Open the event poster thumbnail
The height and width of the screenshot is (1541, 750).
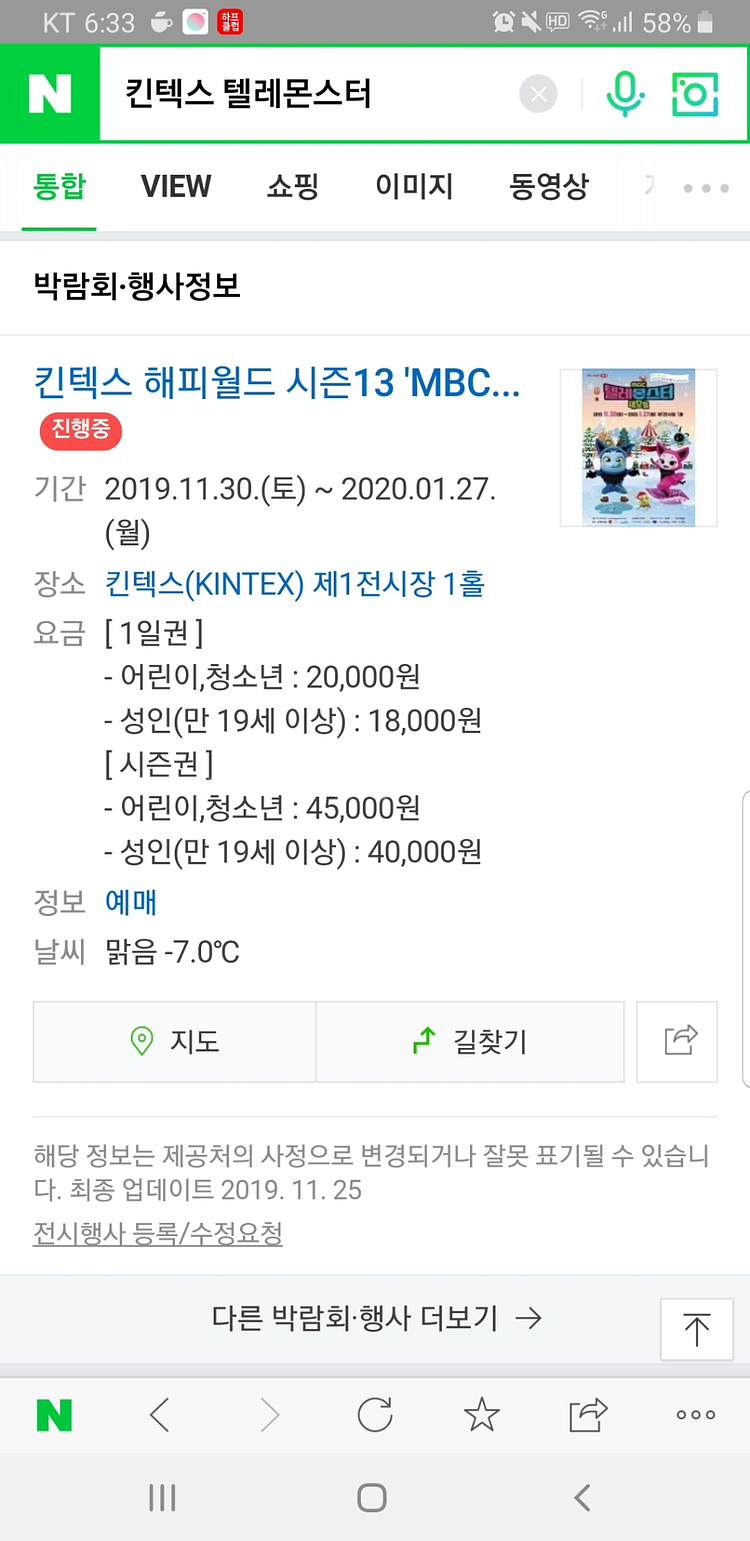pos(638,448)
